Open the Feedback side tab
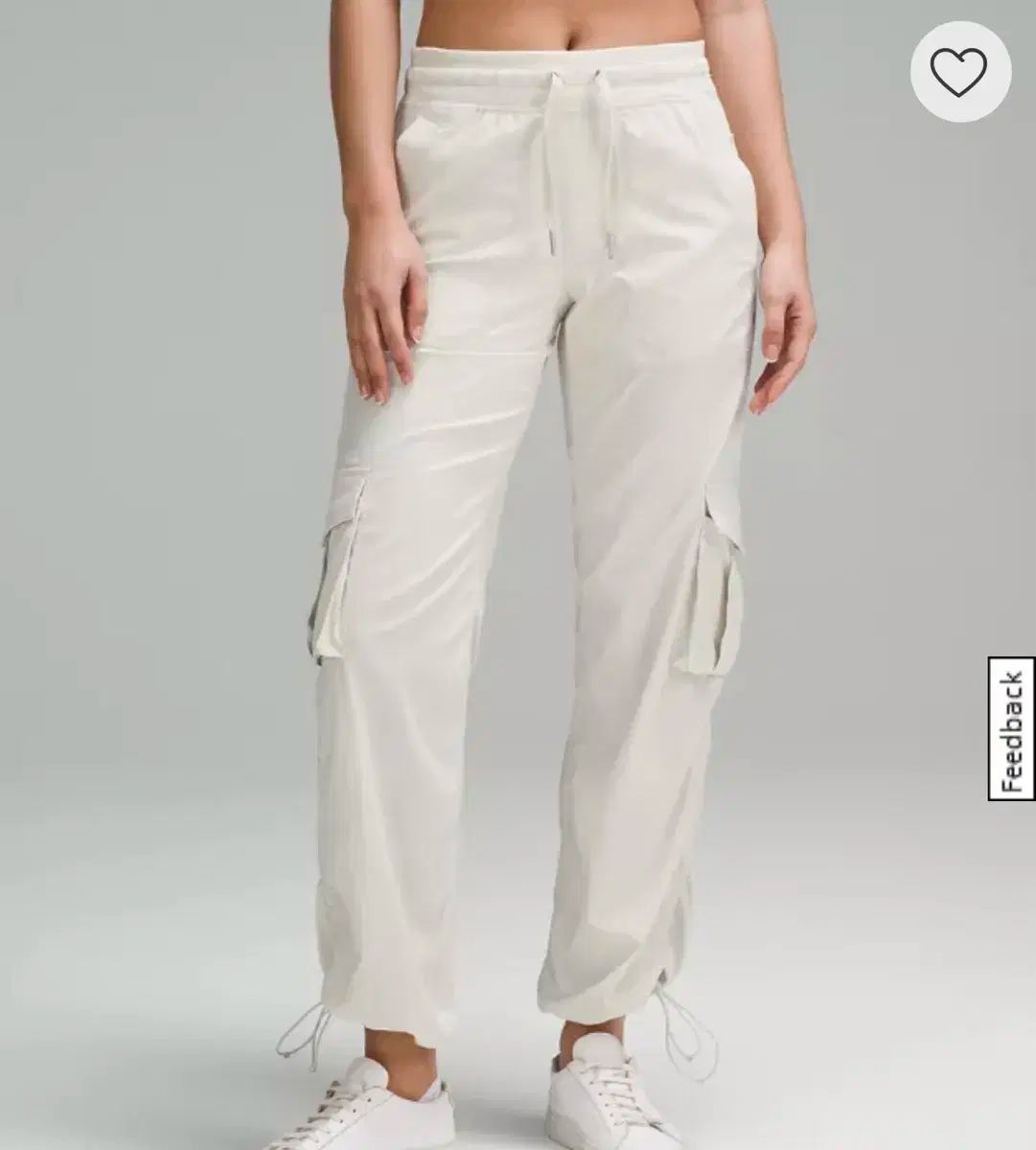This screenshot has height=1150, width=1036. pos(1011,729)
